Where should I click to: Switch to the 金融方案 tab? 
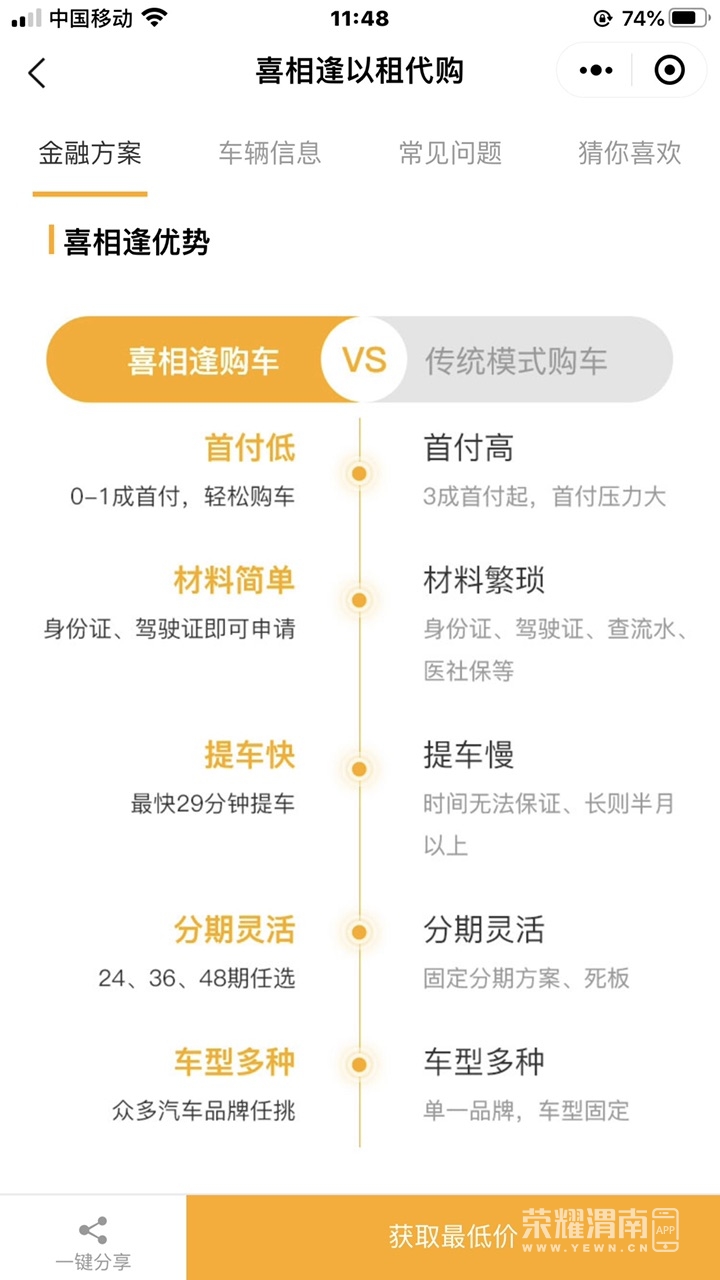click(90, 153)
